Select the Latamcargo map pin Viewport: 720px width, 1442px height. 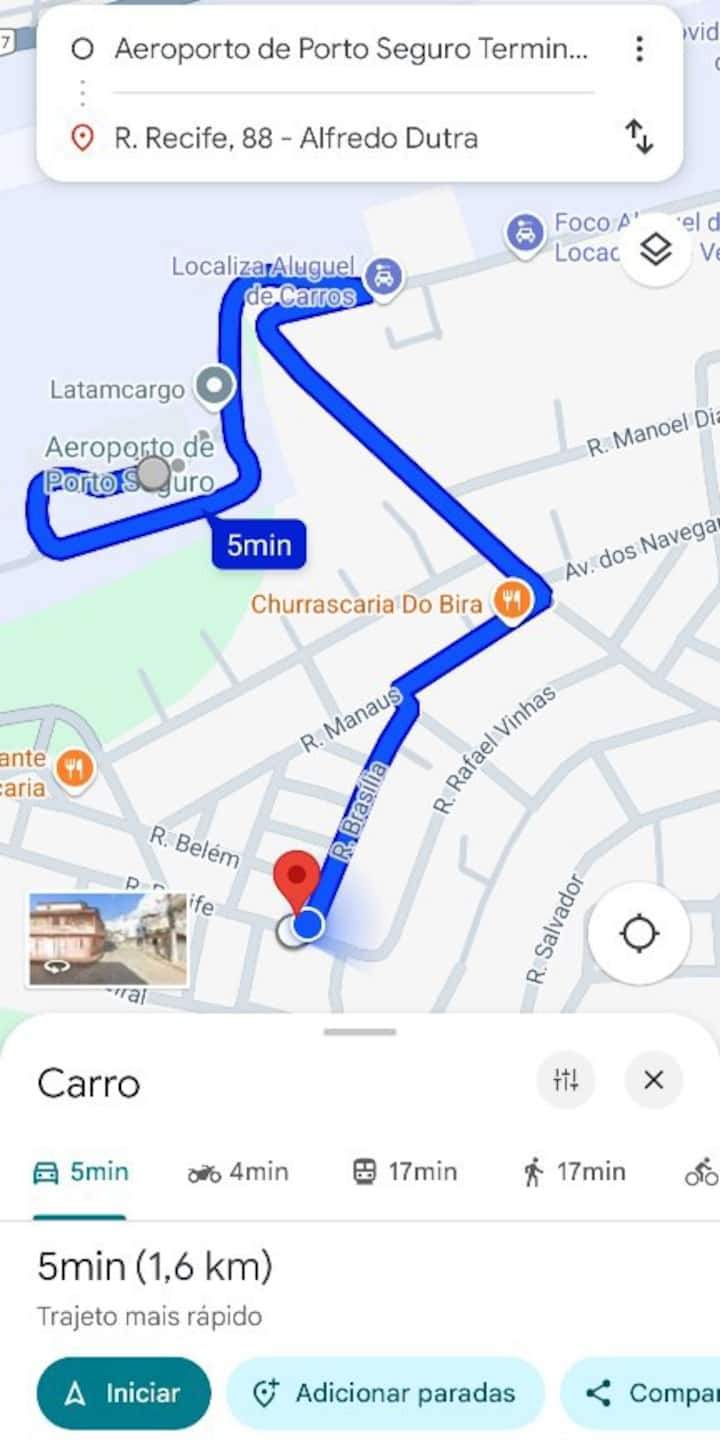(x=213, y=387)
